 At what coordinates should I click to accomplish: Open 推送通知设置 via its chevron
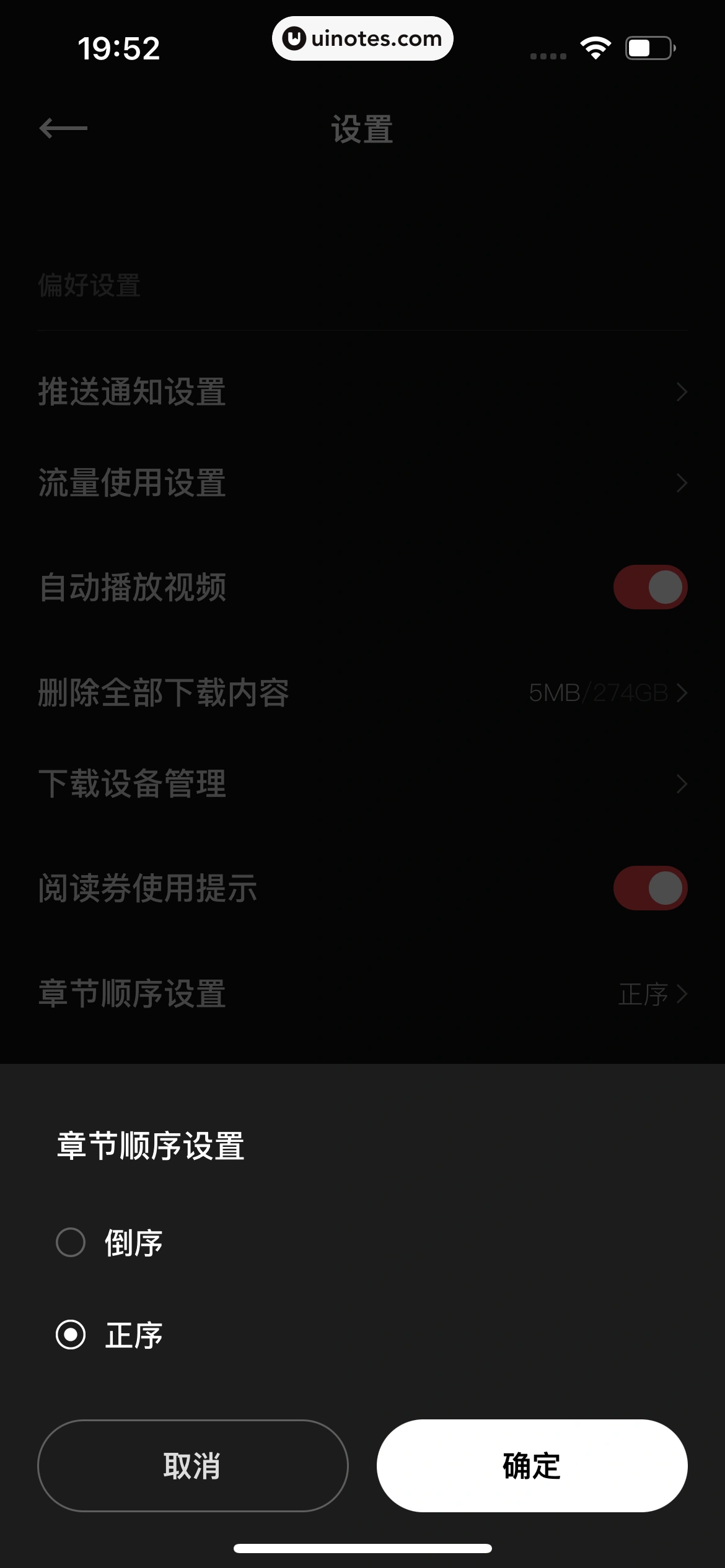(680, 392)
